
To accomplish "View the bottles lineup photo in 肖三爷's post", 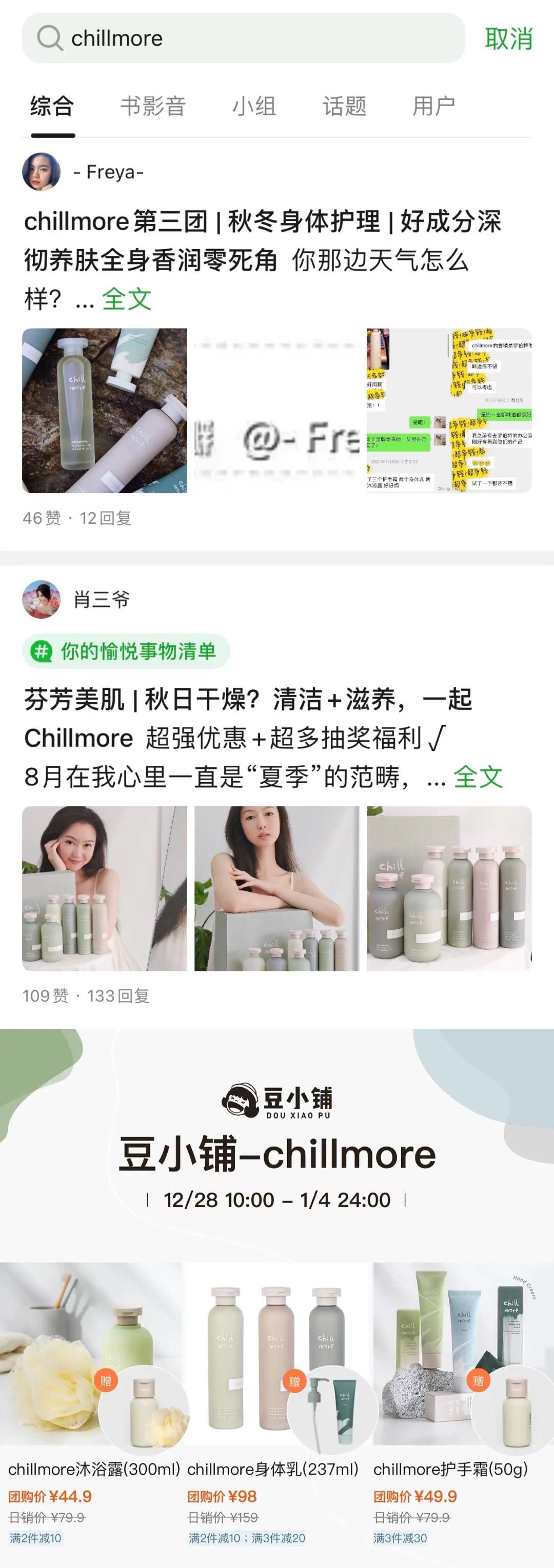I will (448, 888).
